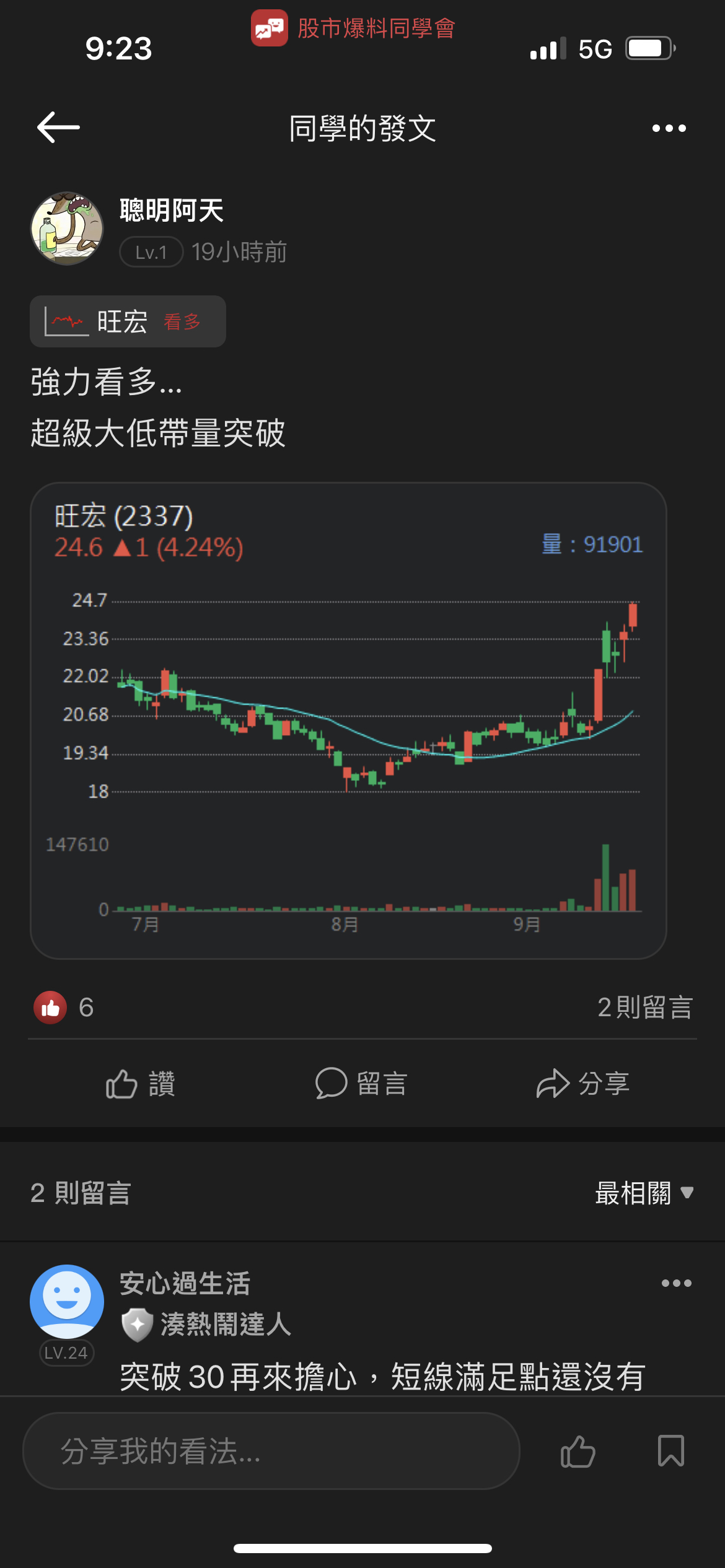Open the post overflow menu in header
Screen dimensions: 725x1568
tap(669, 128)
